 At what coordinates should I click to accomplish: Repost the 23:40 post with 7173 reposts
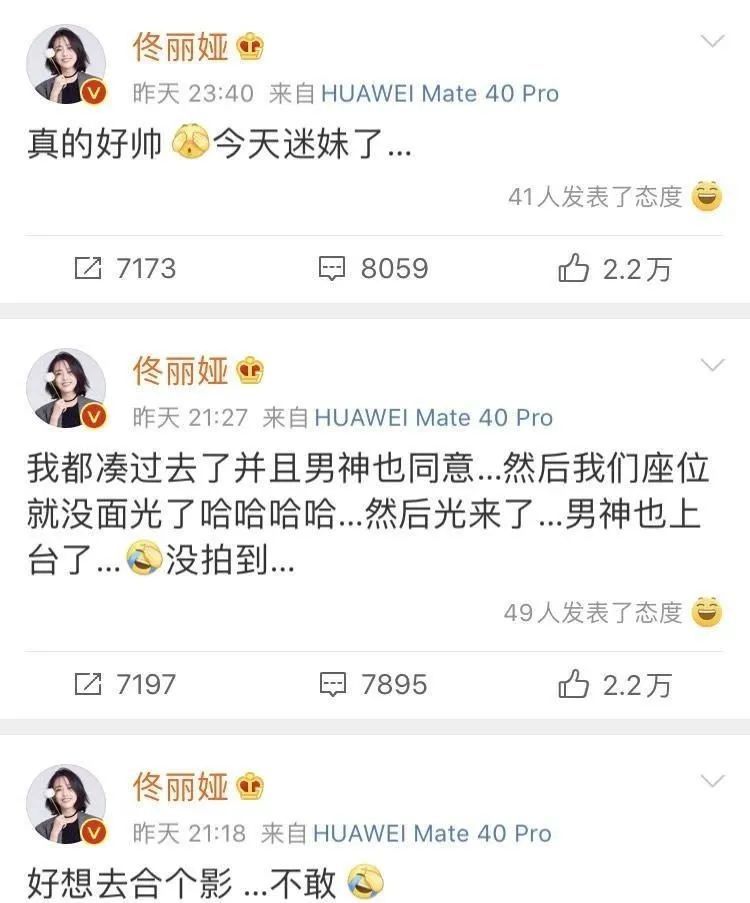click(125, 268)
